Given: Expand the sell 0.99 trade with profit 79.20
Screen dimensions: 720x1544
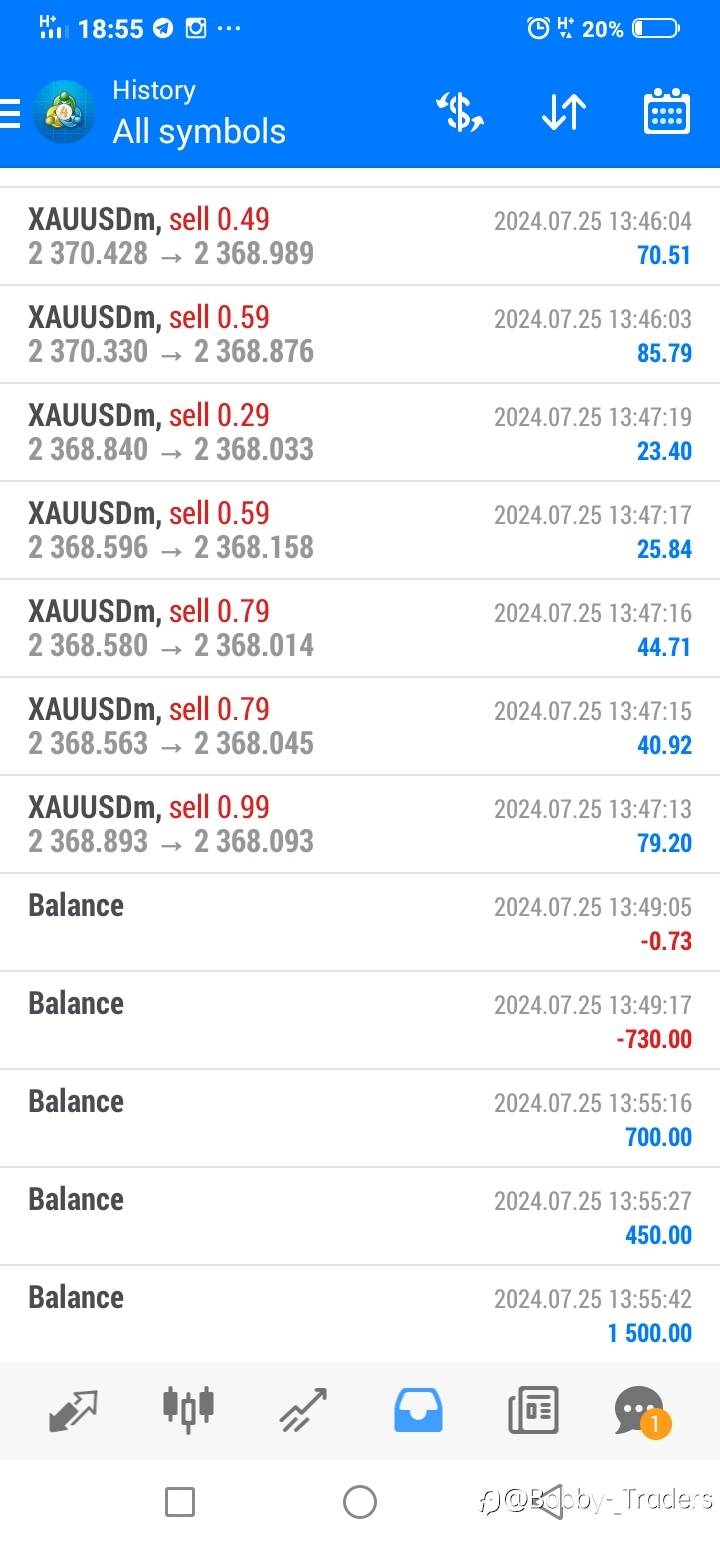Looking at the screenshot, I should point(360,824).
